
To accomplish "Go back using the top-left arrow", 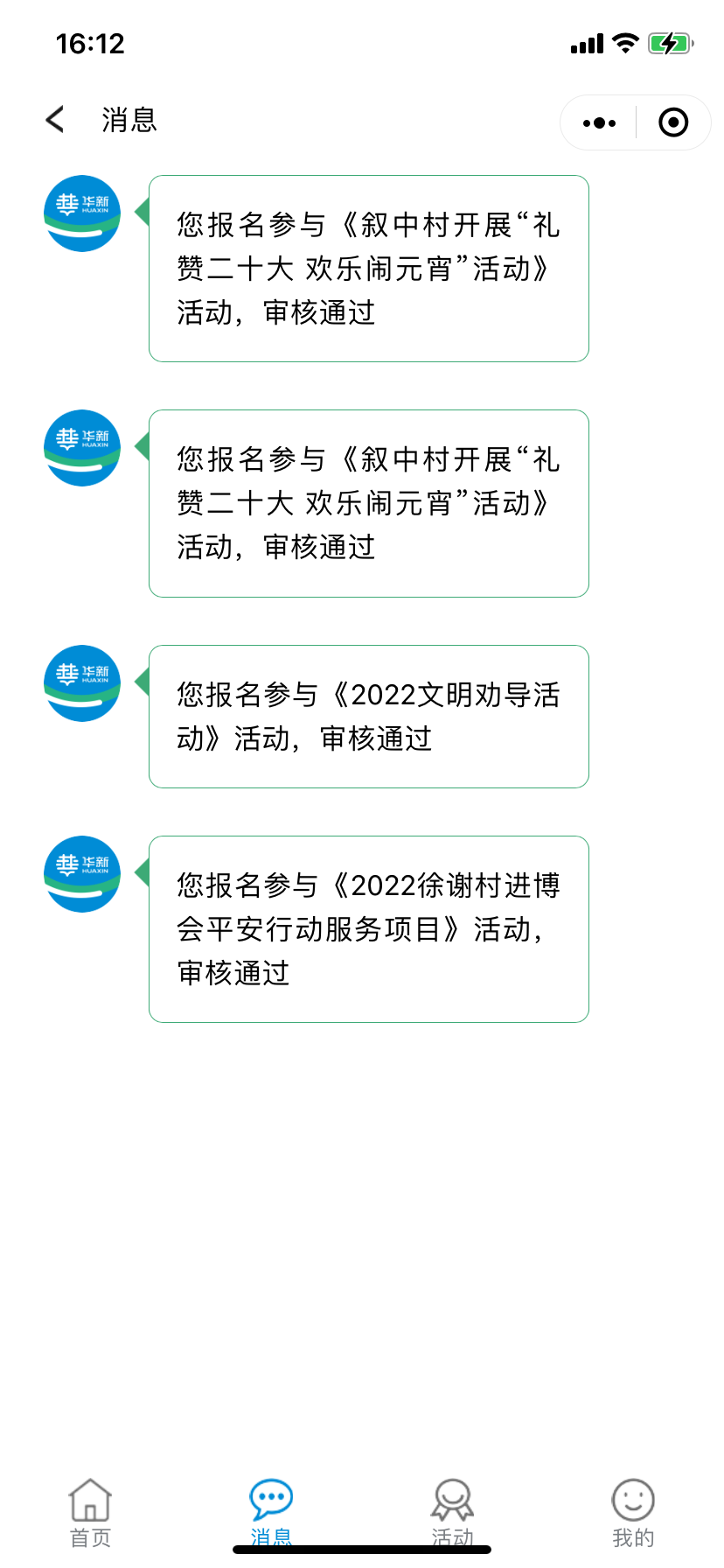I will [55, 120].
